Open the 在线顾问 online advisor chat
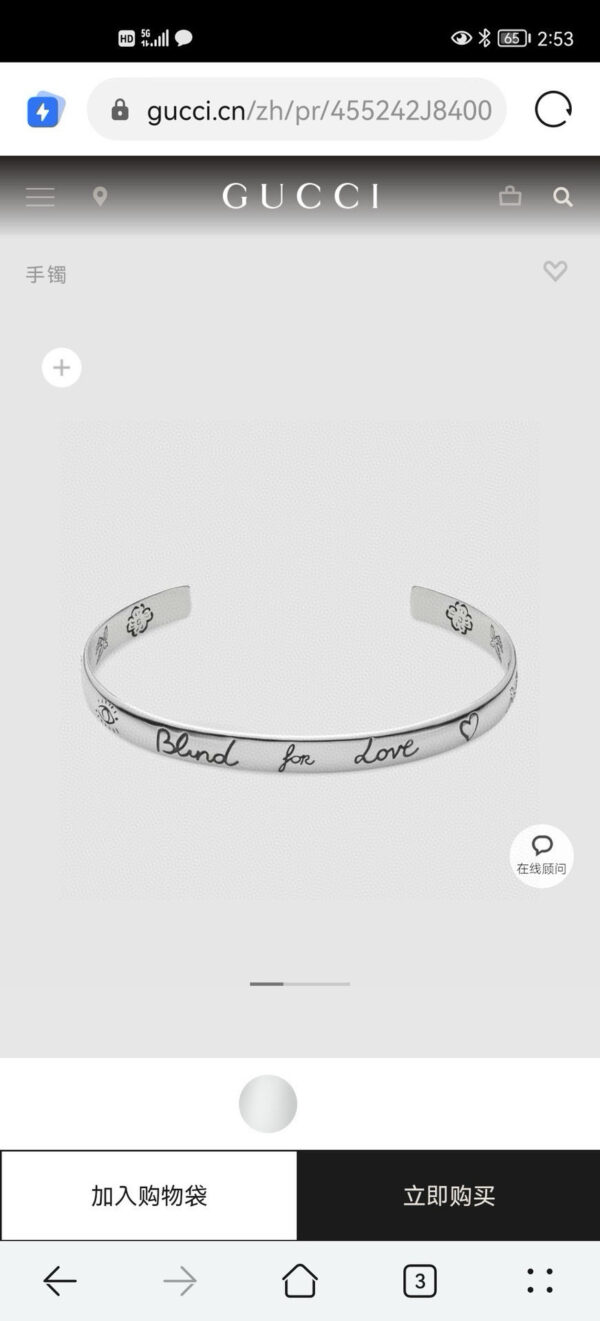 coord(541,855)
